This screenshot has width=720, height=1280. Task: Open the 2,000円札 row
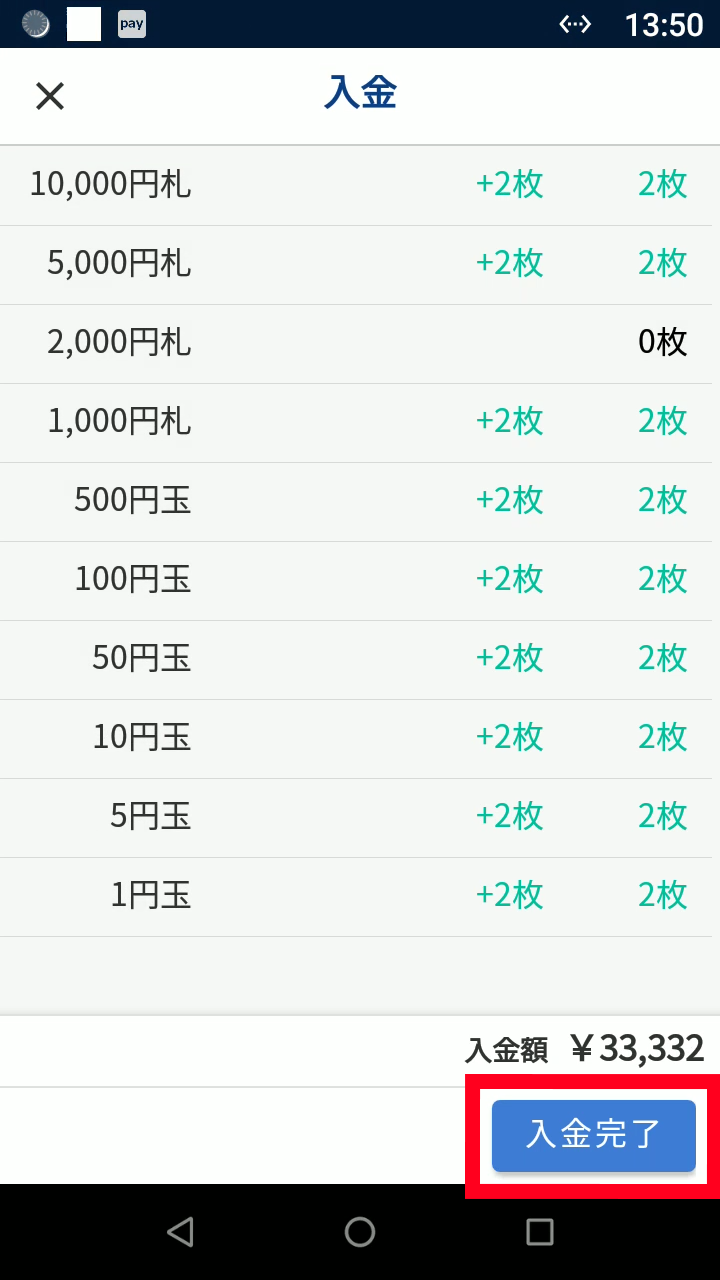360,343
